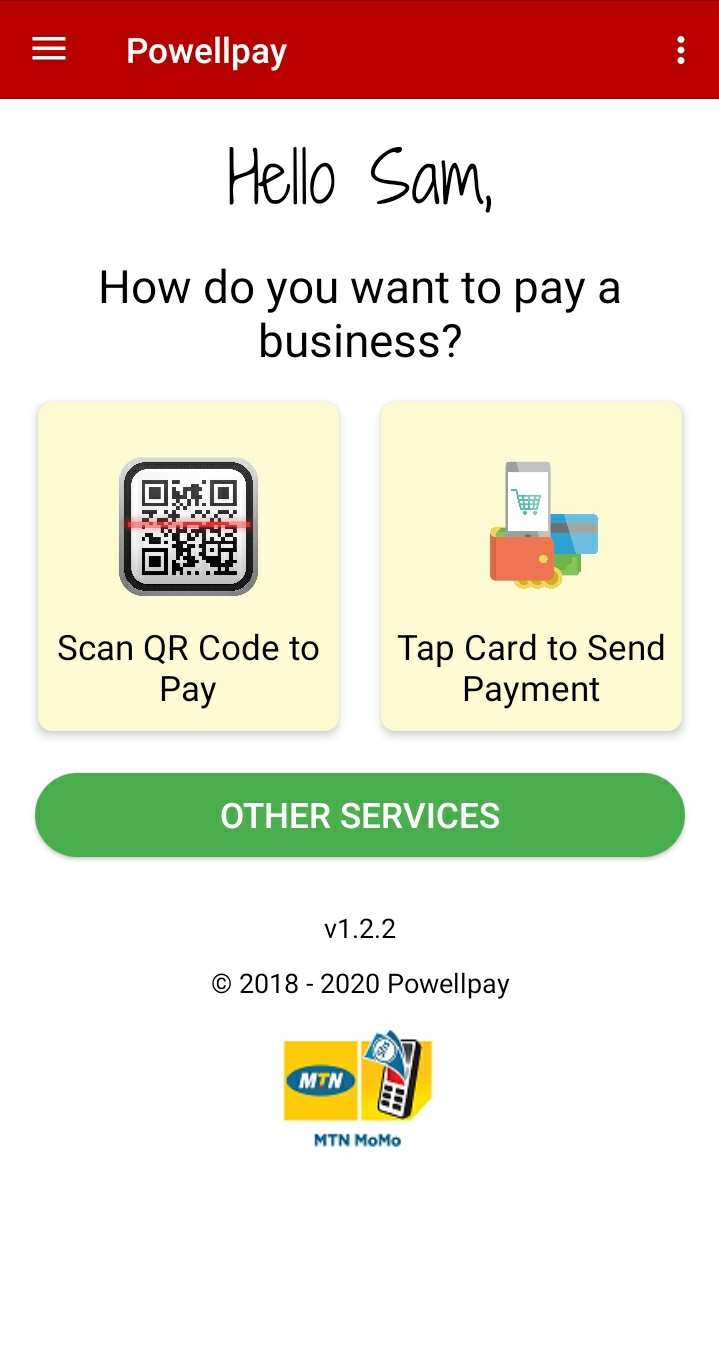
Task: Open the overflow menu
Action: (x=680, y=50)
